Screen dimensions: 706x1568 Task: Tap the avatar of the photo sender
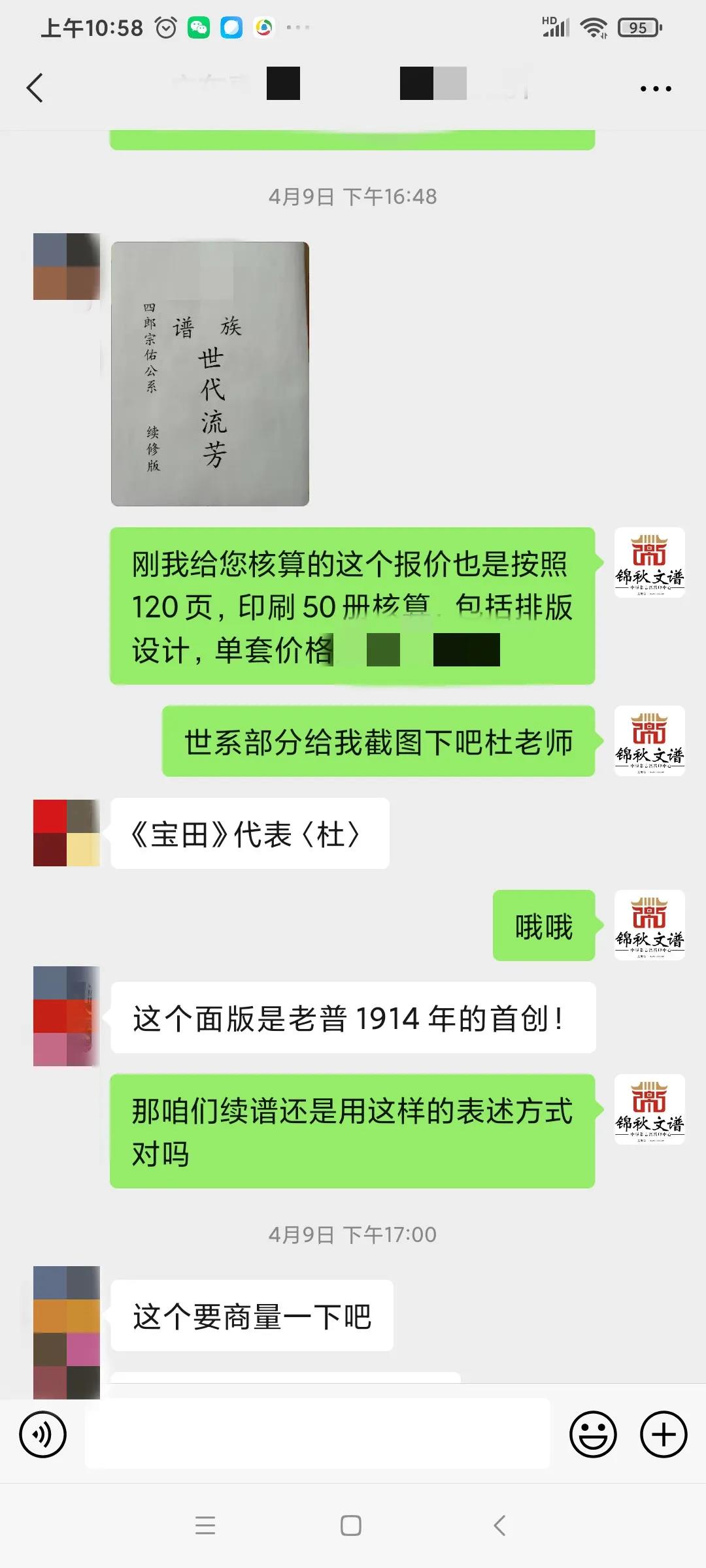[x=66, y=267]
